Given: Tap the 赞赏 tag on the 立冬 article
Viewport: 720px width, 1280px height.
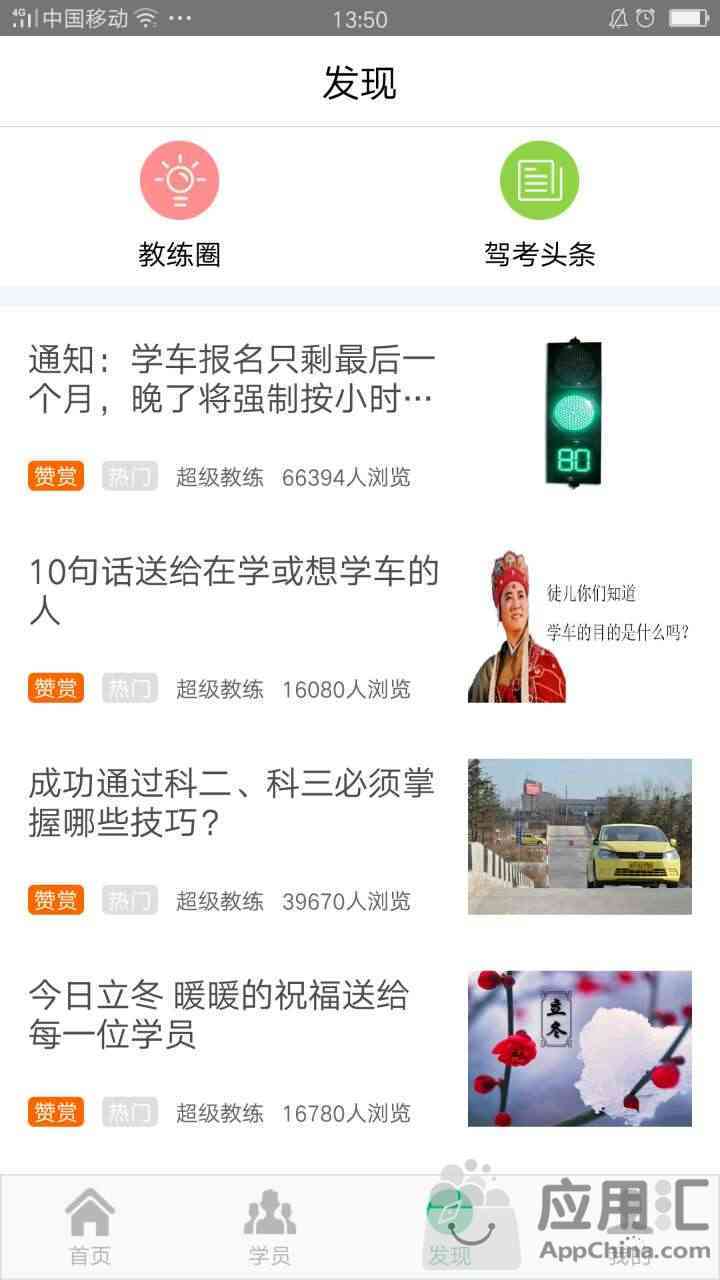Looking at the screenshot, I should click(56, 1112).
